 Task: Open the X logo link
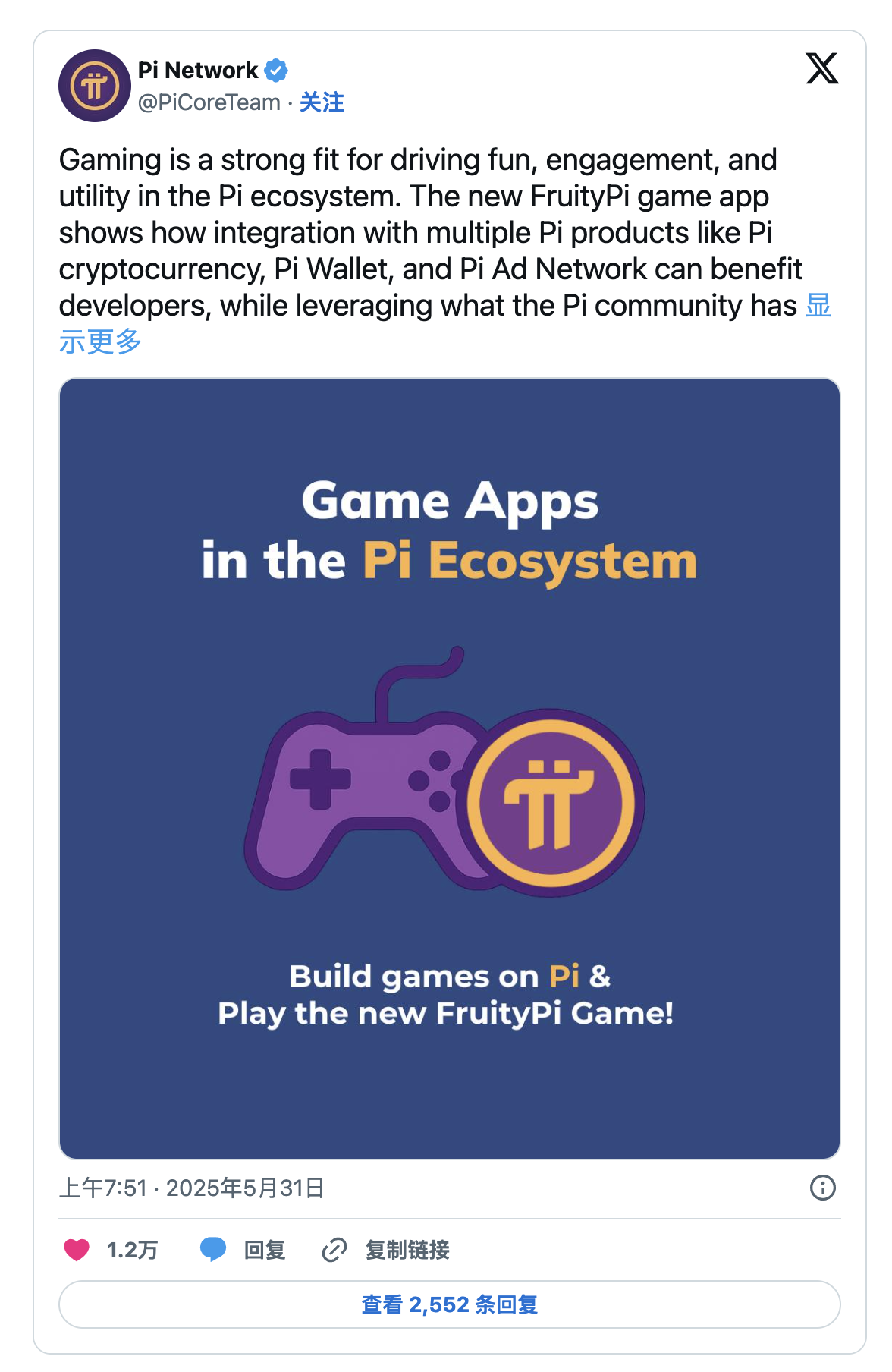pyautogui.click(x=821, y=69)
